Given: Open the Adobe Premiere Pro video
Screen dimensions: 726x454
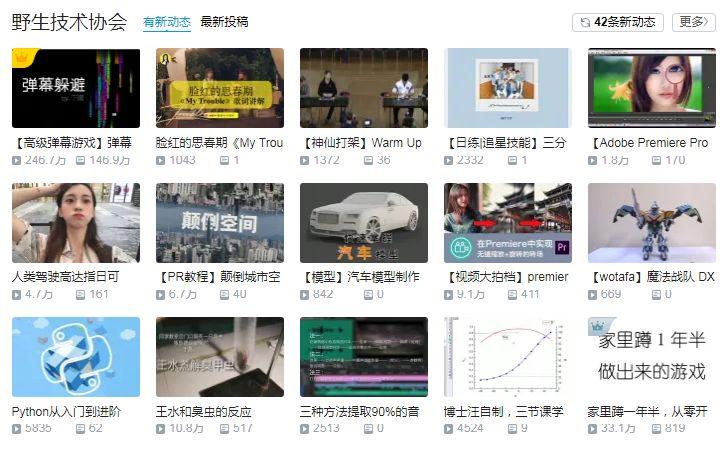Looking at the screenshot, I should click(652, 88).
